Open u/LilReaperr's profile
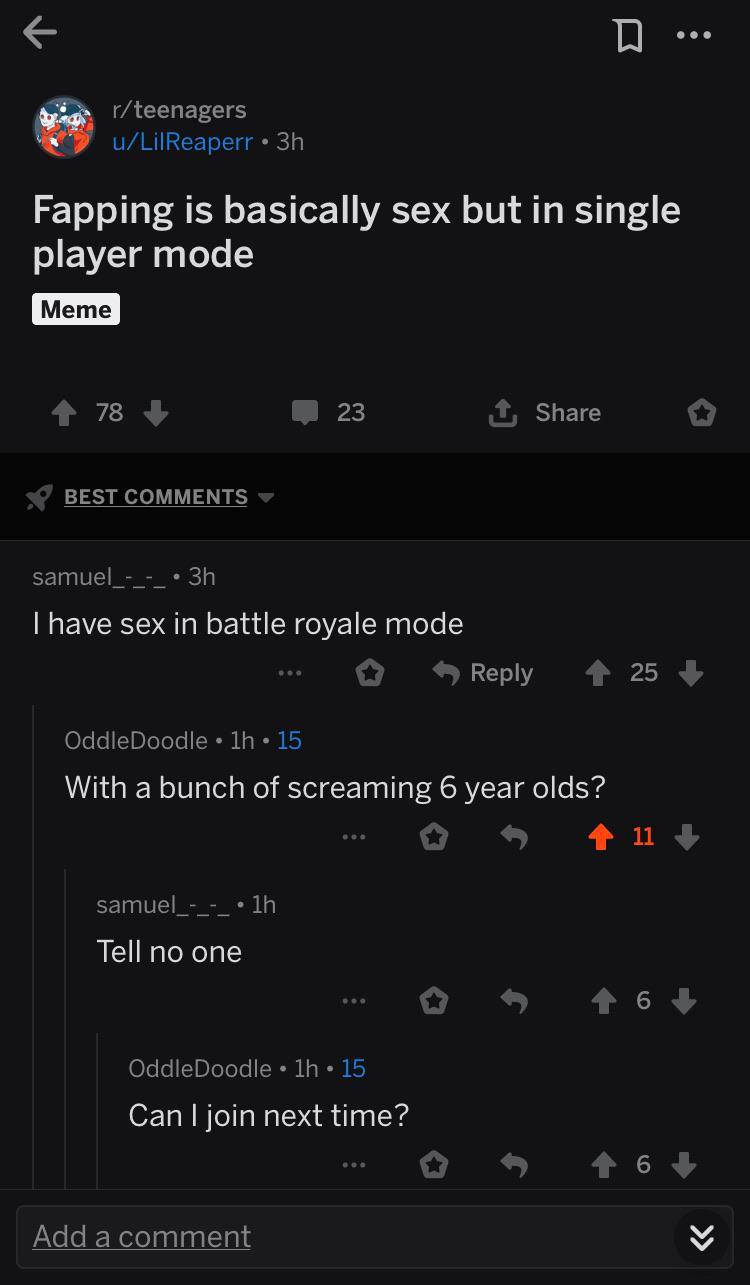The image size is (750, 1285). click(182, 141)
